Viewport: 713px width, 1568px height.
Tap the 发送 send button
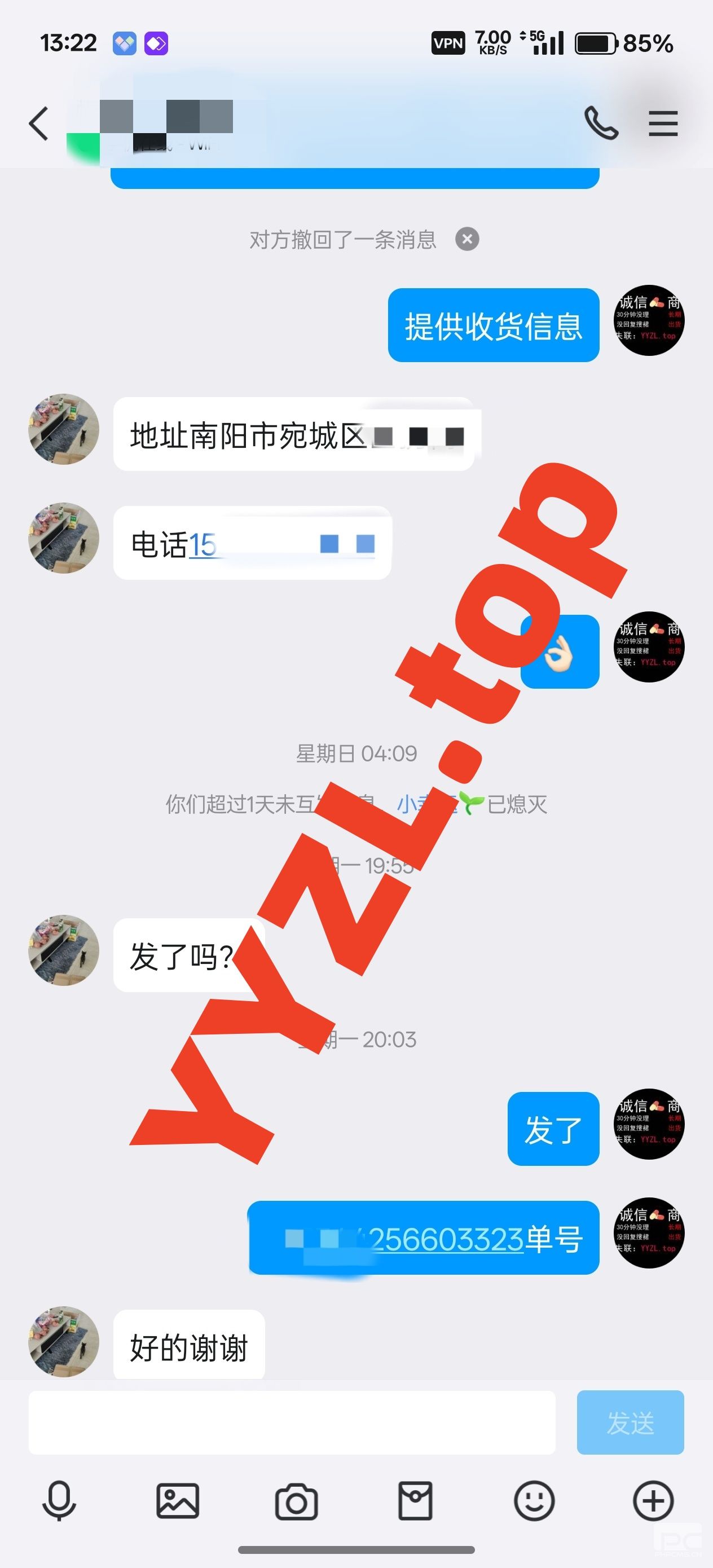pyautogui.click(x=630, y=1422)
